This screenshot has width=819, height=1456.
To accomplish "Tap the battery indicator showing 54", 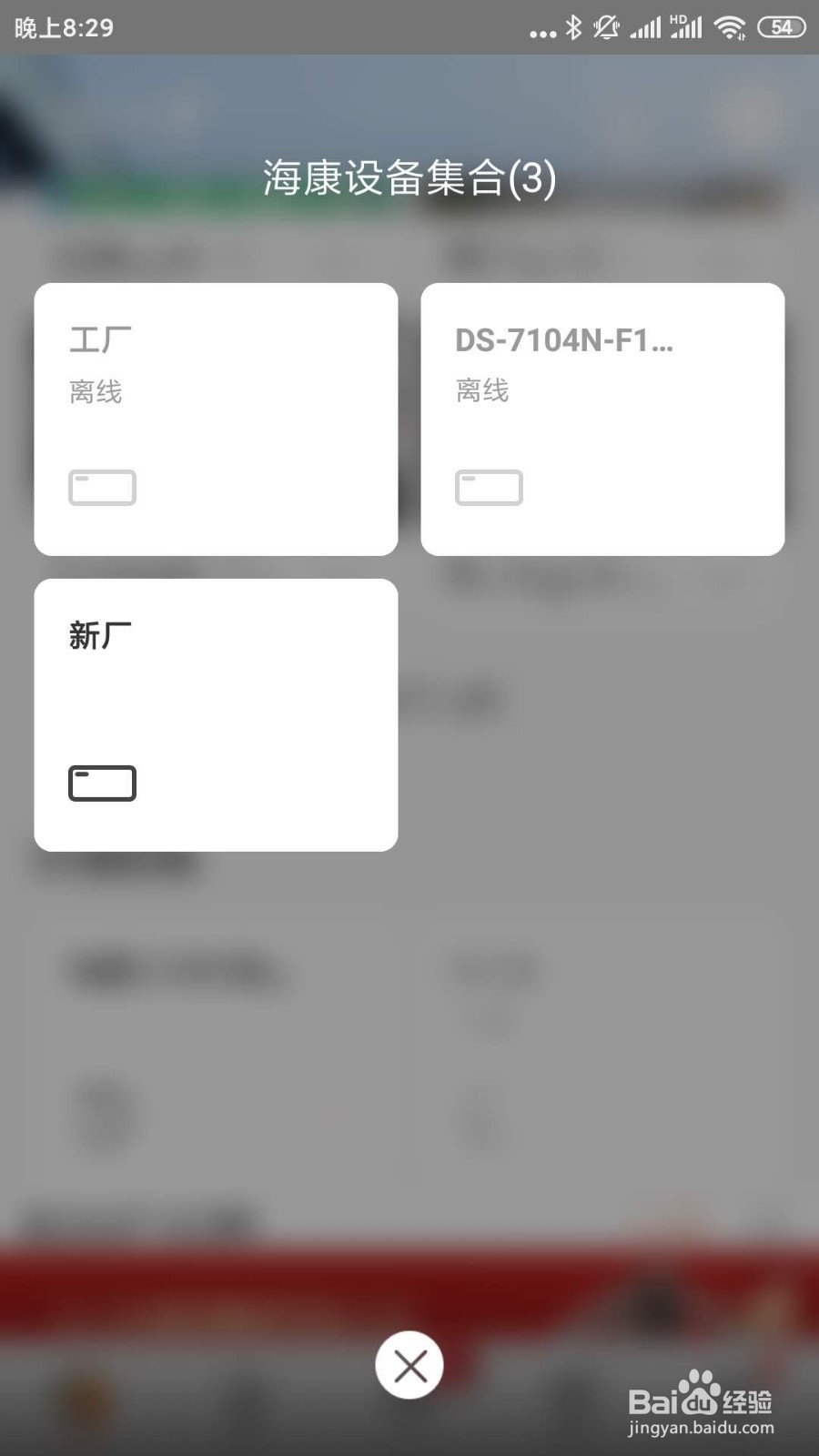I will [x=781, y=28].
